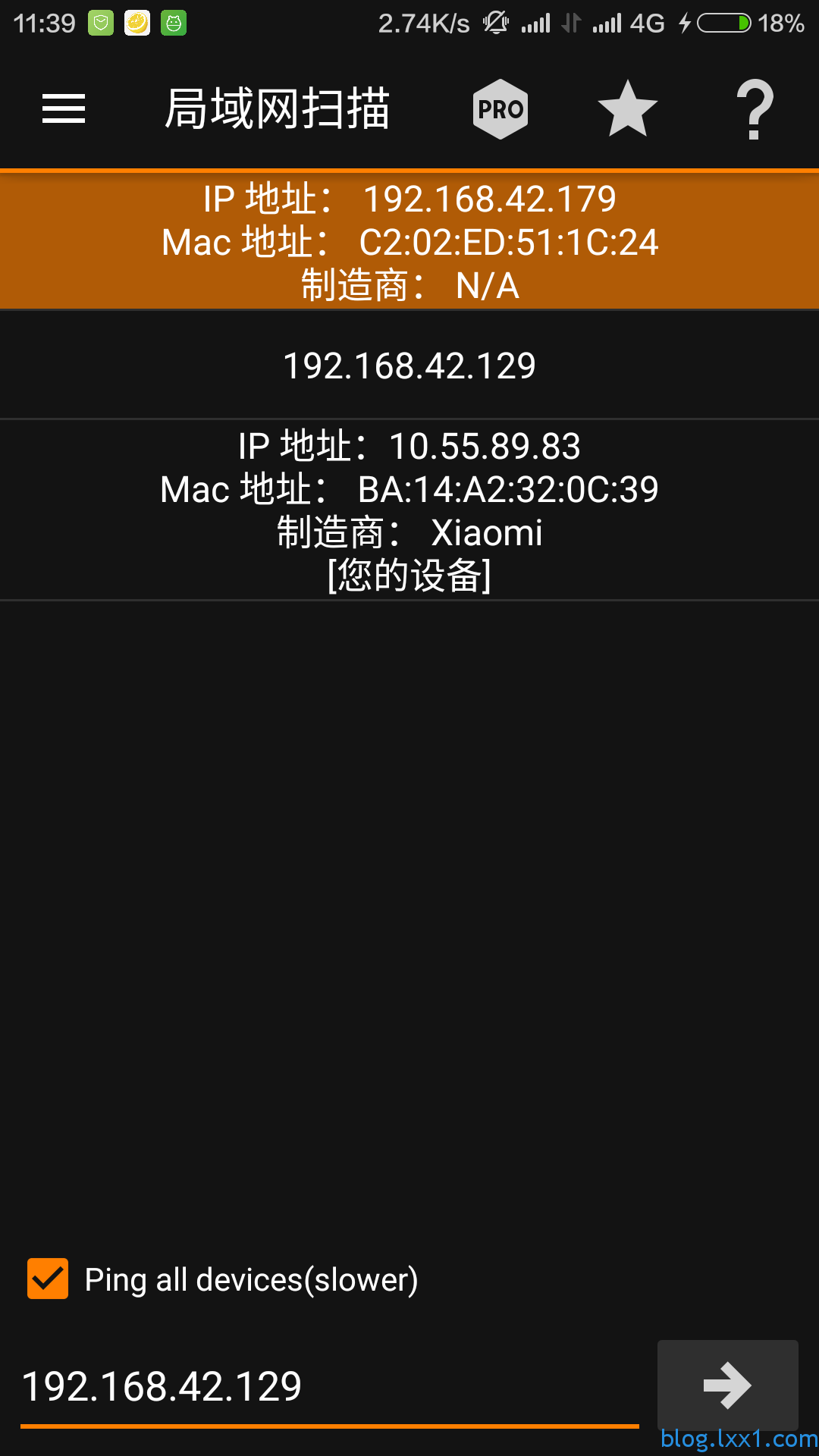Select the device 192.168.42.179
The width and height of the screenshot is (819, 1456).
(409, 241)
